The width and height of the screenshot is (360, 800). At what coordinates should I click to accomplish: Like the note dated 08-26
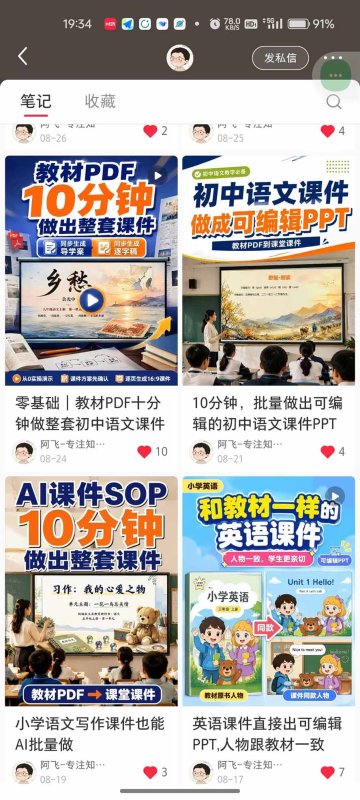click(x=150, y=131)
